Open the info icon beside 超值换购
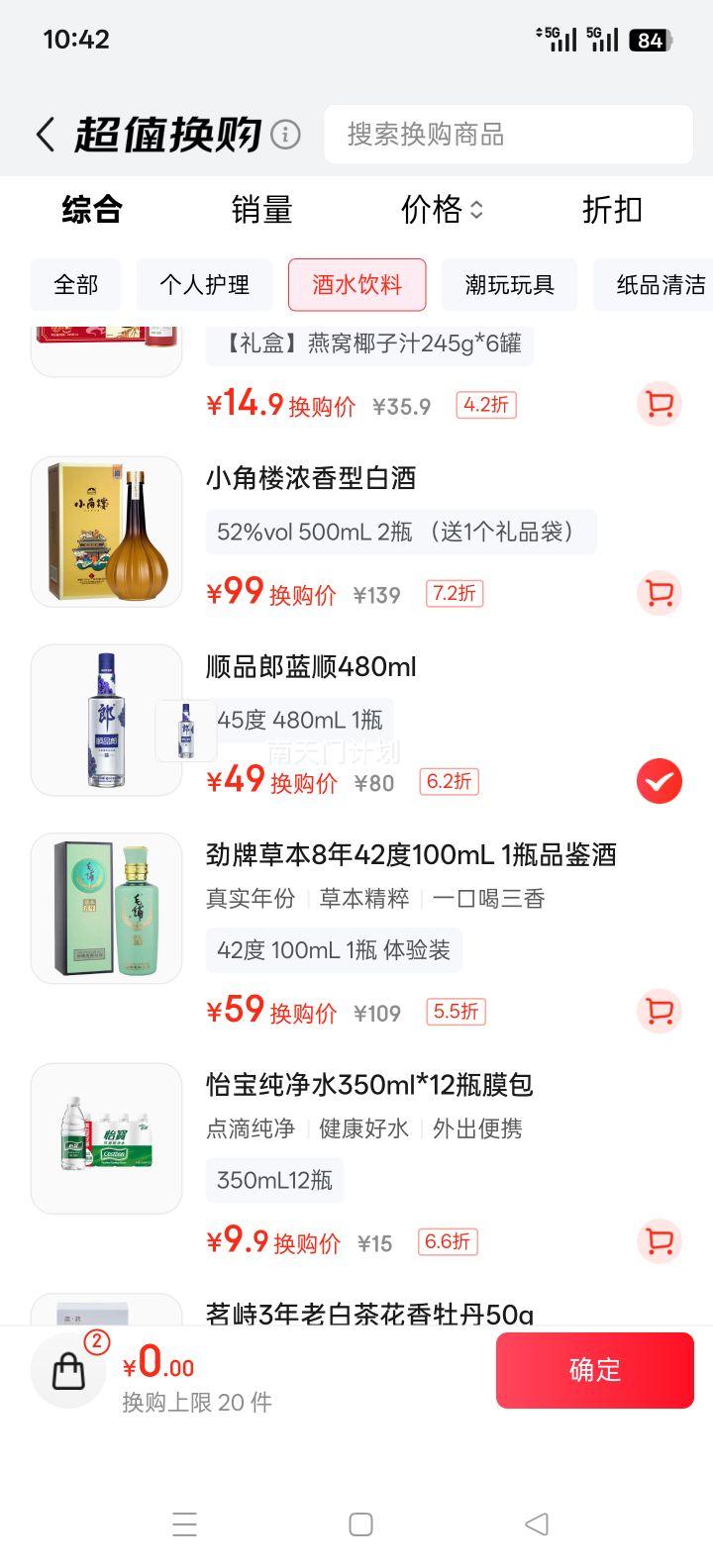Viewport: 713px width, 1568px height. (x=285, y=134)
